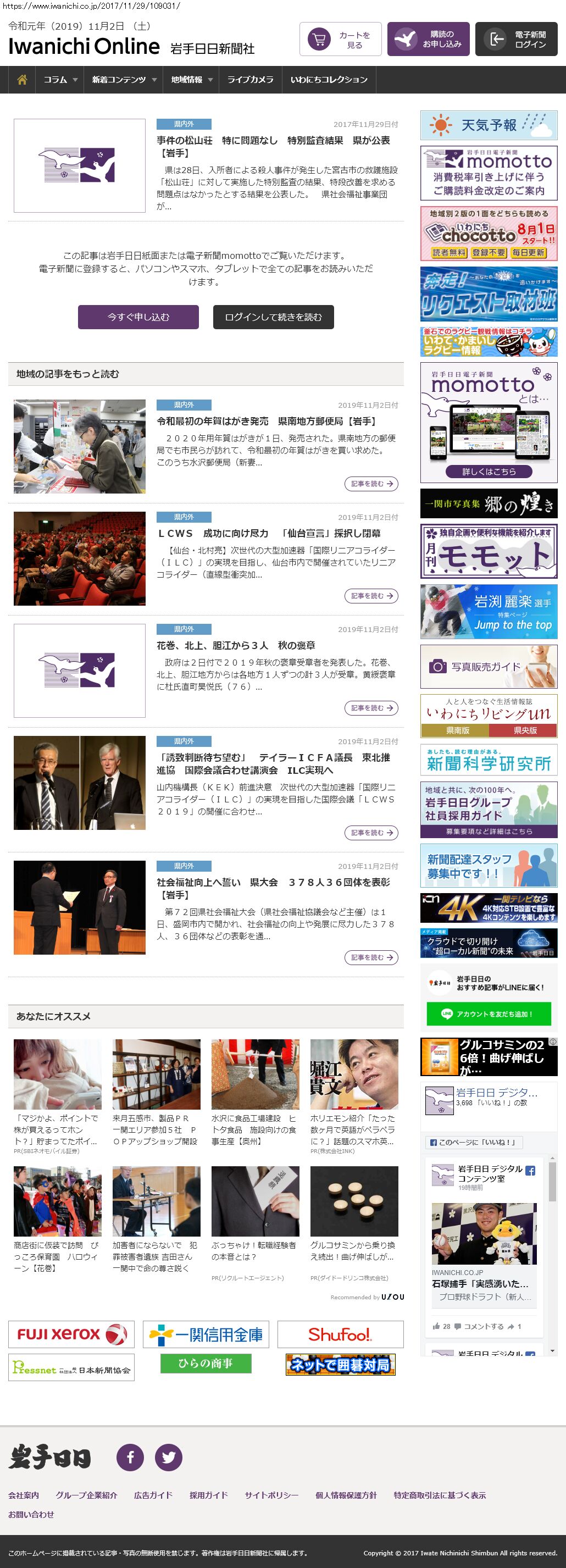Open the Facebook icon in footer

(x=130, y=1457)
